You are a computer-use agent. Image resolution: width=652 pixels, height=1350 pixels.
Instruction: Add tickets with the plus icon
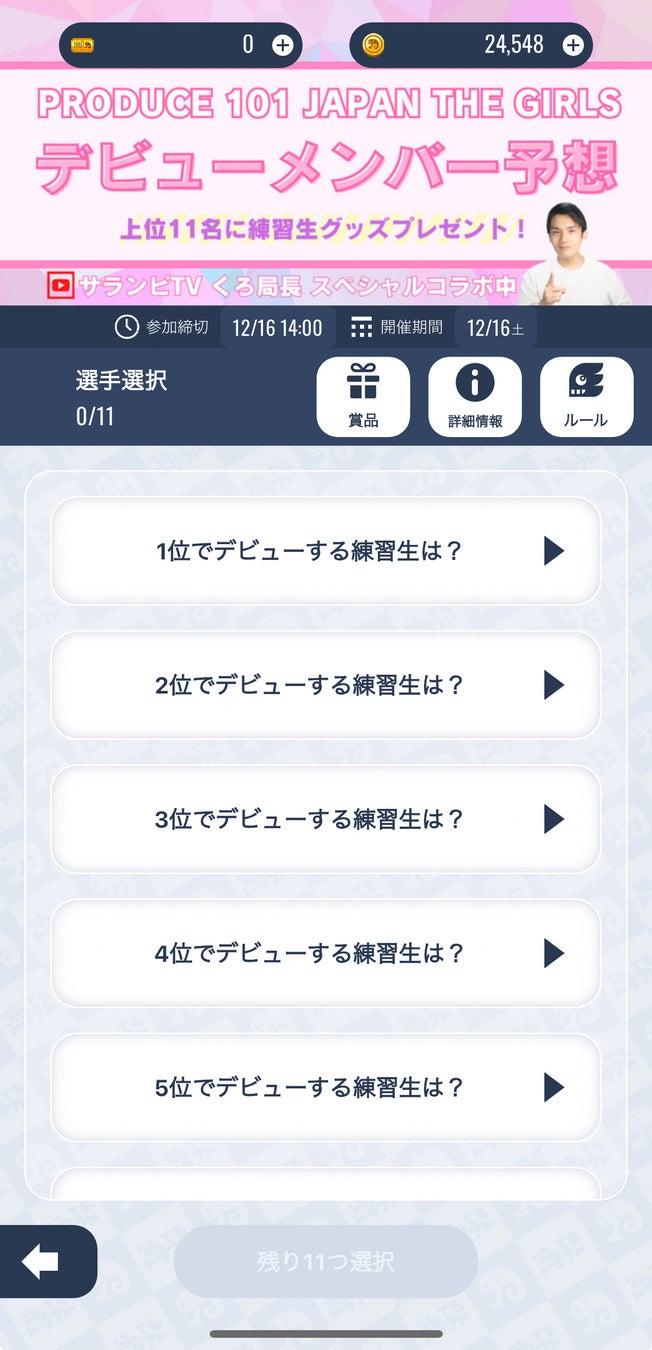click(283, 45)
